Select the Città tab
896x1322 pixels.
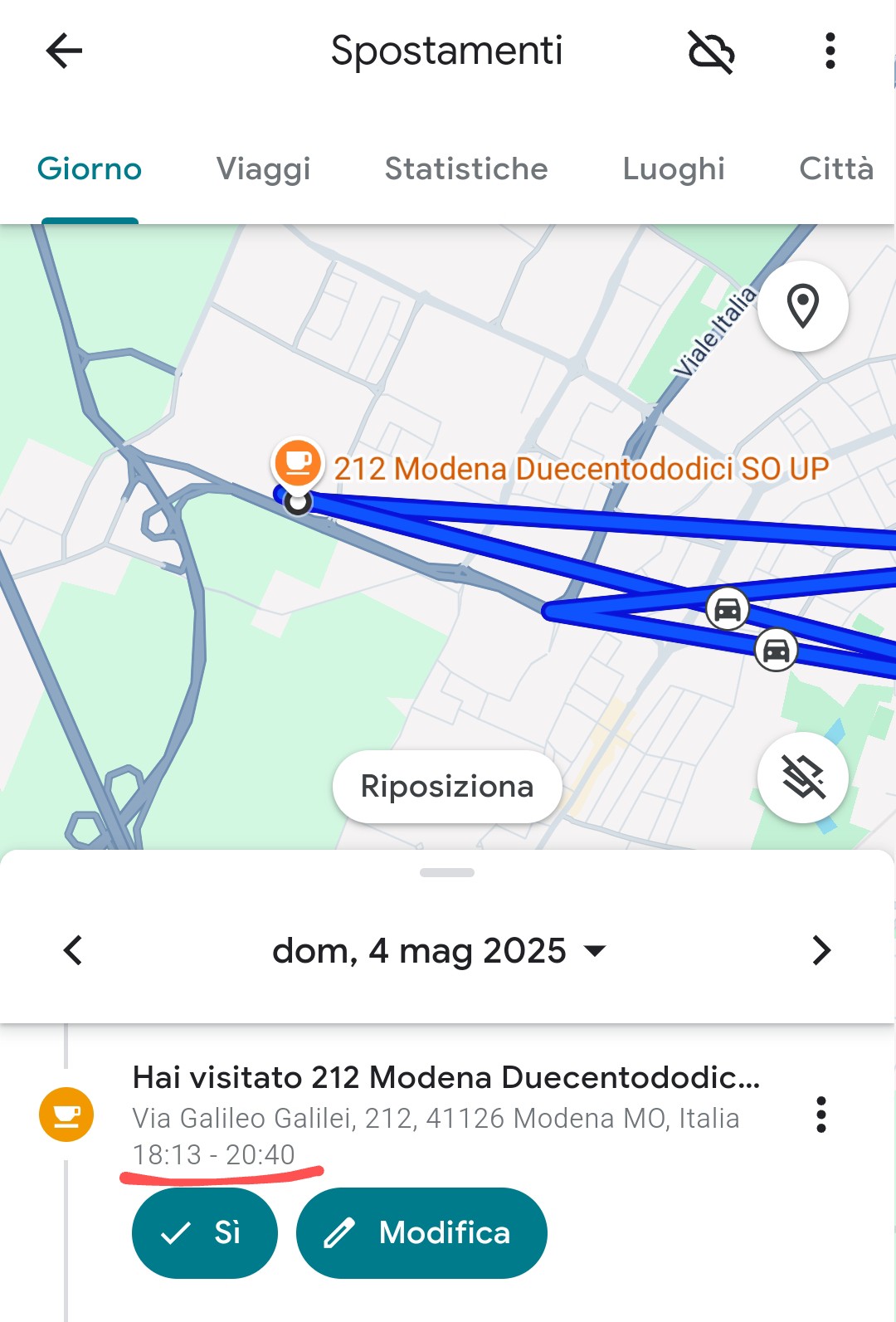click(x=835, y=168)
